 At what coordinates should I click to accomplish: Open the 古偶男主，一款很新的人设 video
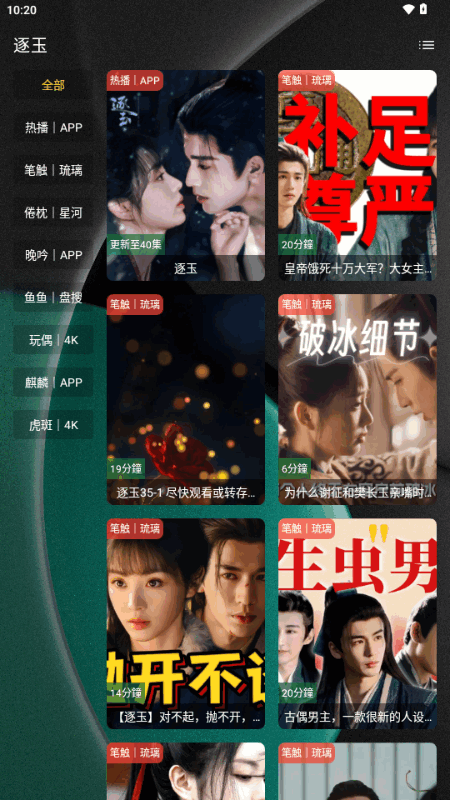click(357, 623)
